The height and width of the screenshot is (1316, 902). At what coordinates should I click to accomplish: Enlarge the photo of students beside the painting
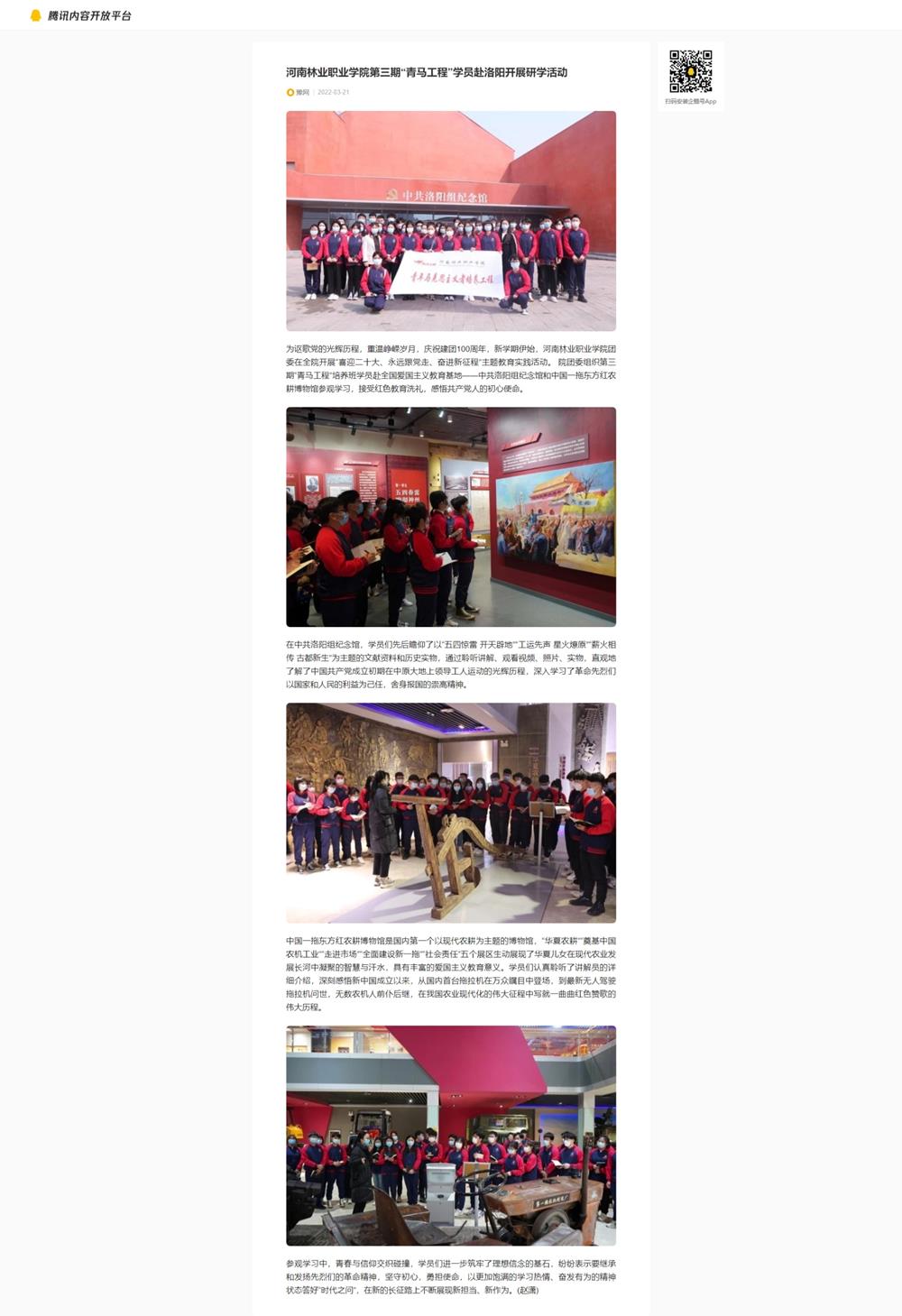tap(451, 517)
